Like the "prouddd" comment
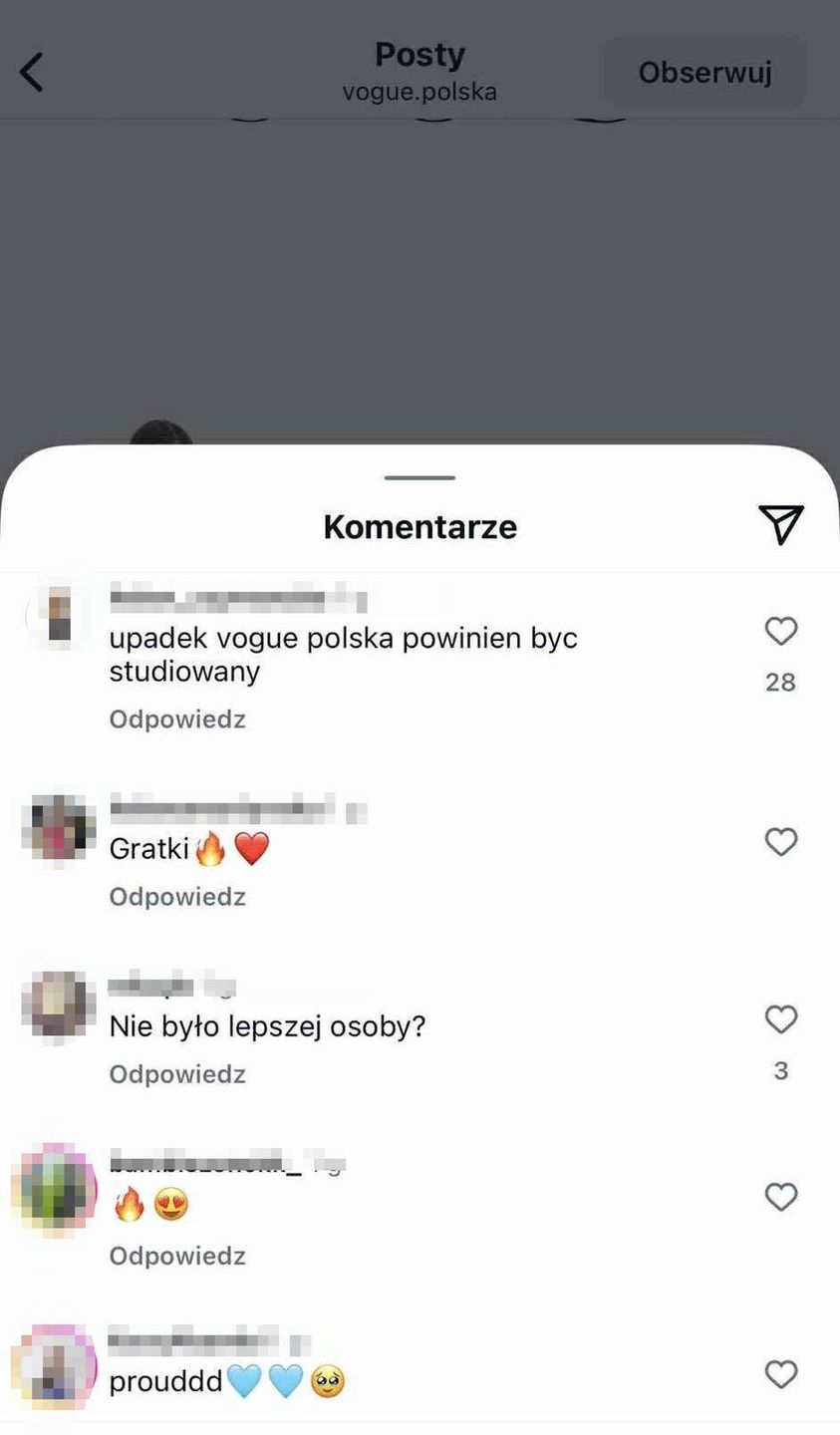Screen dimensions: 840x1435 coord(780,1374)
